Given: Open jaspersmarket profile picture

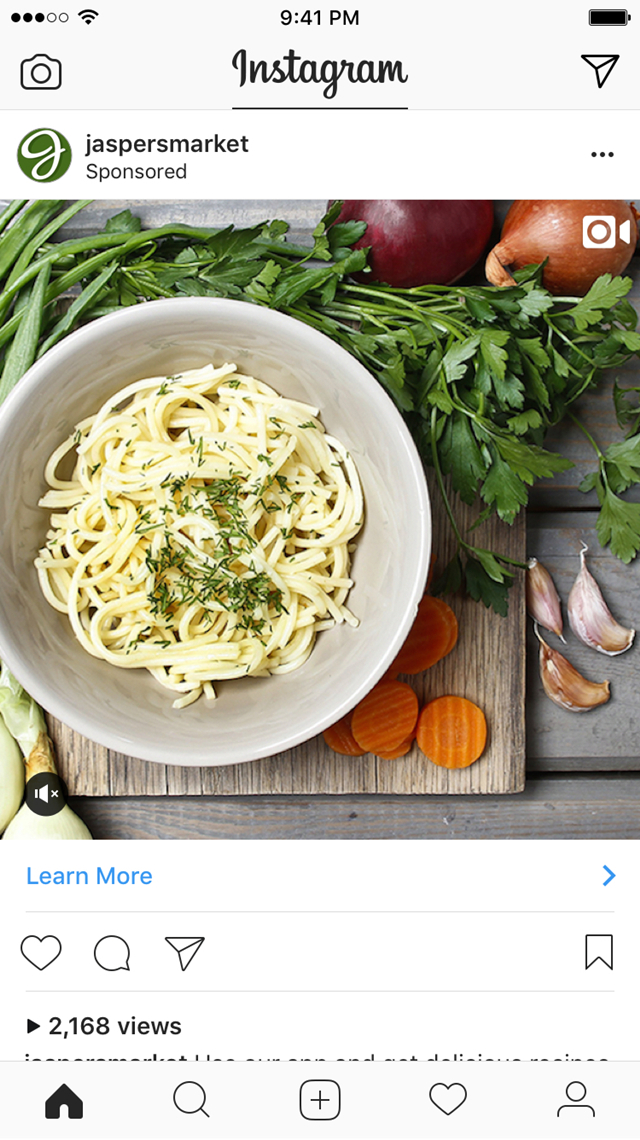Looking at the screenshot, I should 44,155.
